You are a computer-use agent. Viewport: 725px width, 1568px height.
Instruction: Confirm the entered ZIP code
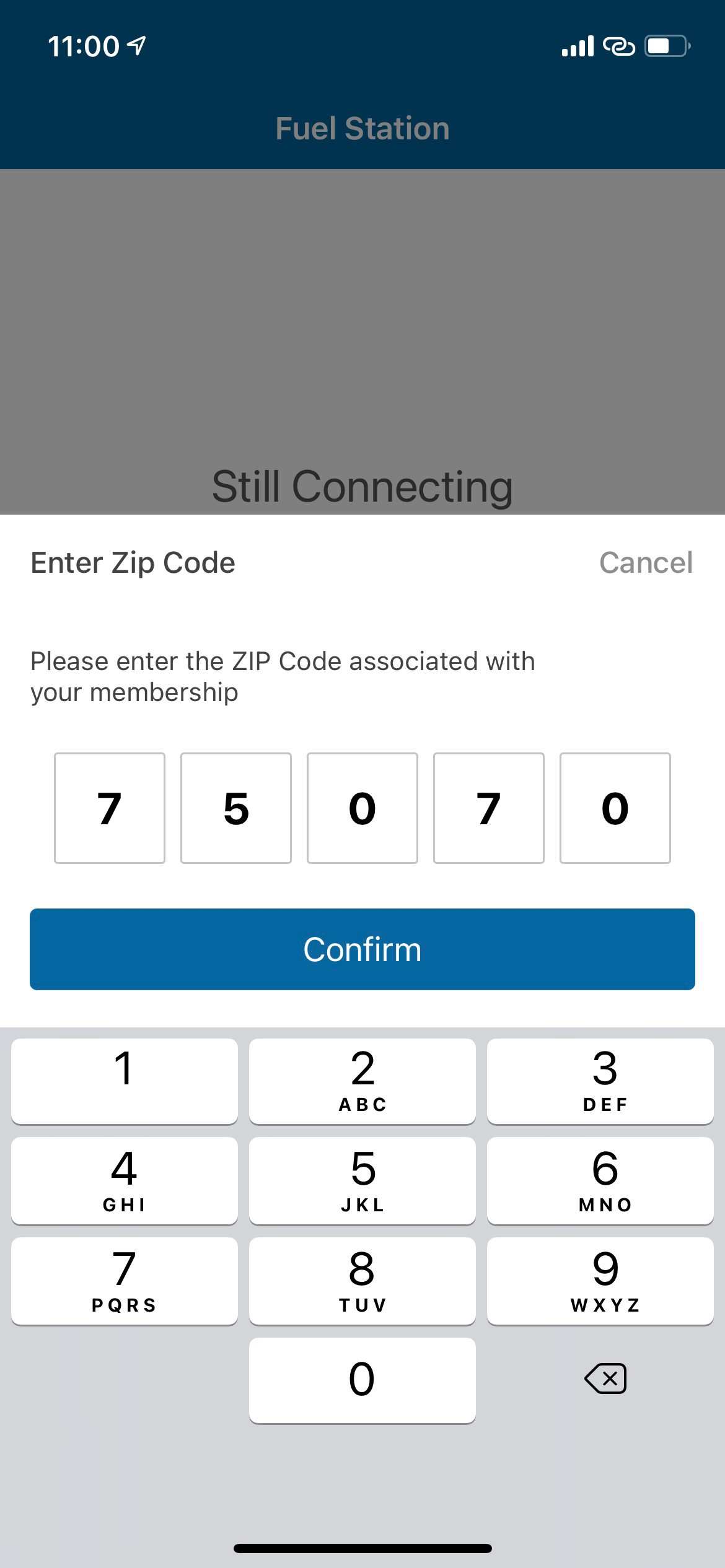click(362, 949)
